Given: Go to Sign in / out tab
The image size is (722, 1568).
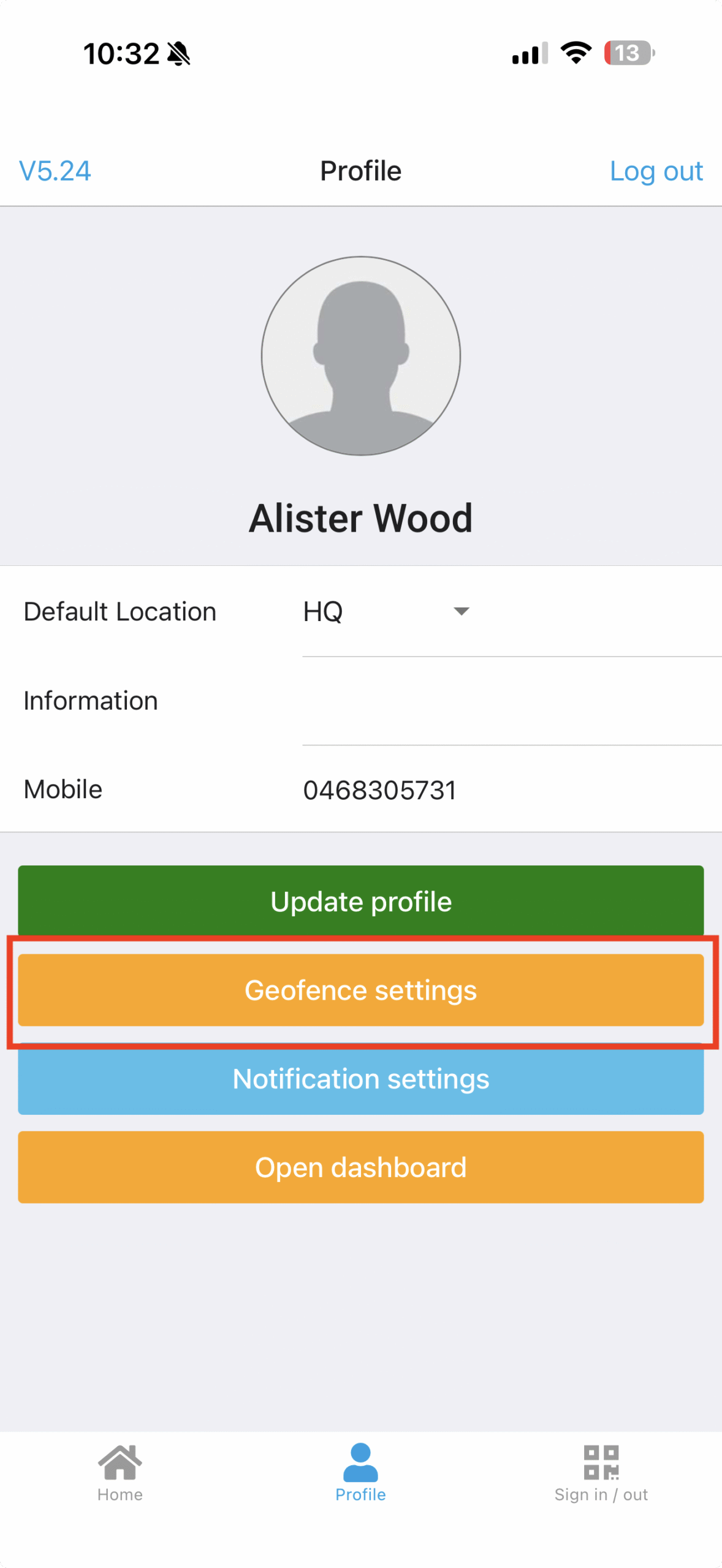Looking at the screenshot, I should 601,1473.
